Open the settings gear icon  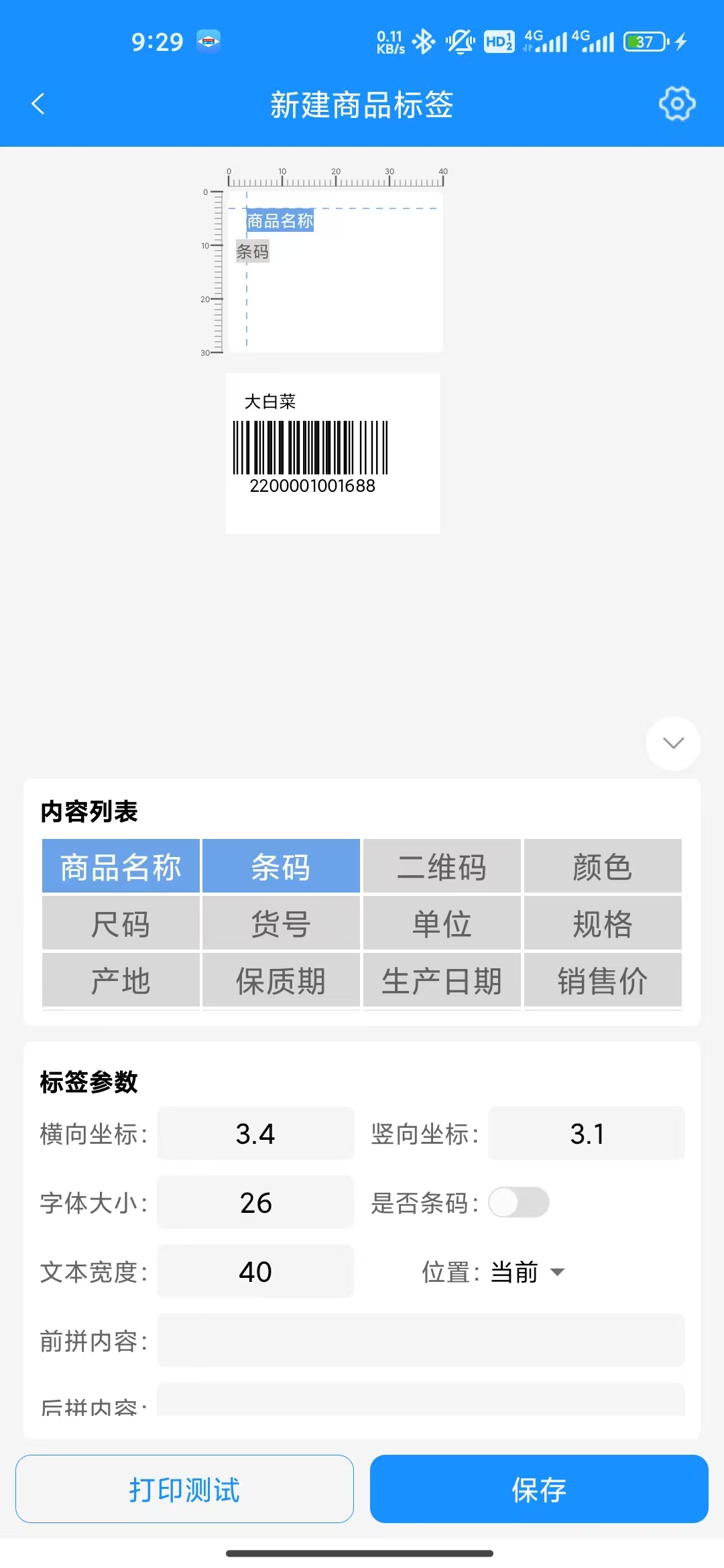(x=676, y=104)
